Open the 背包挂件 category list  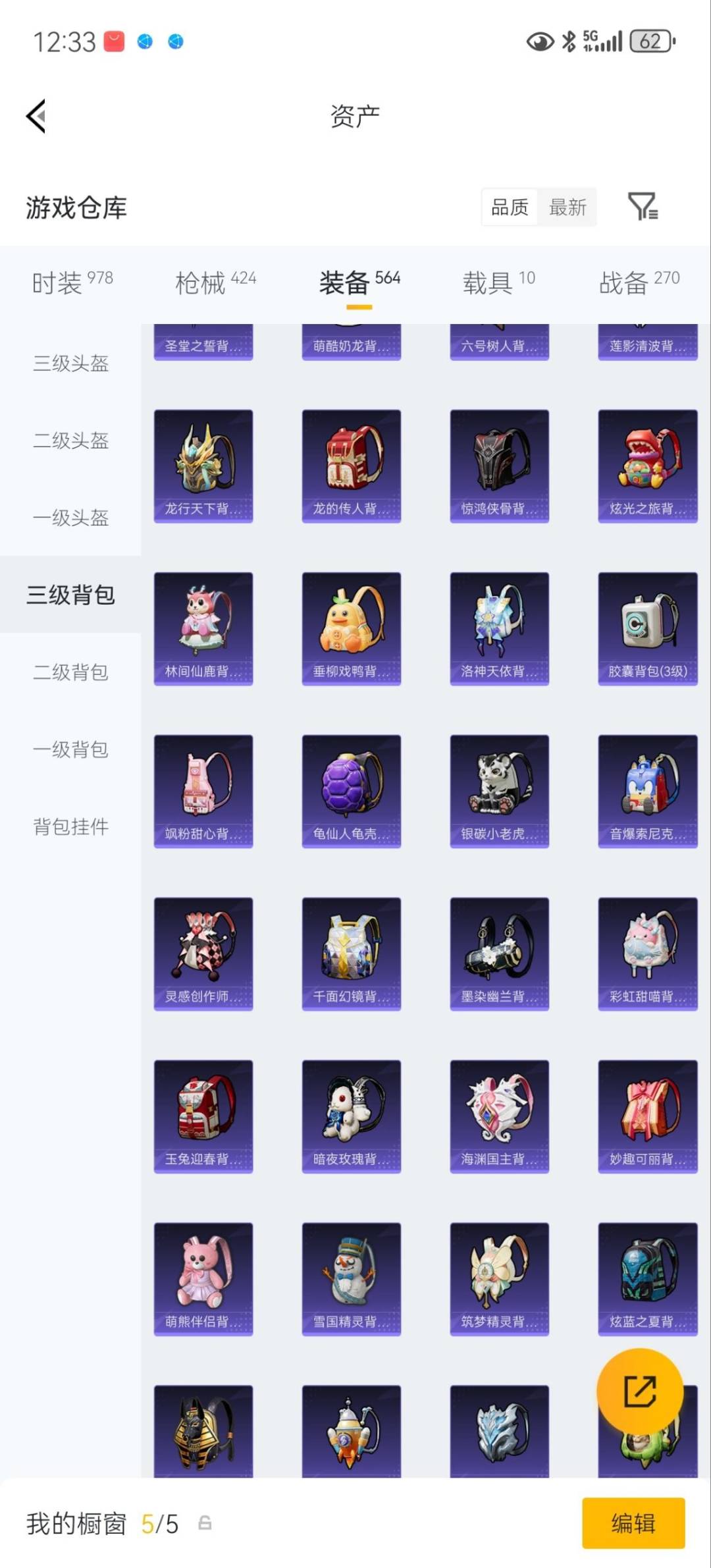70,826
